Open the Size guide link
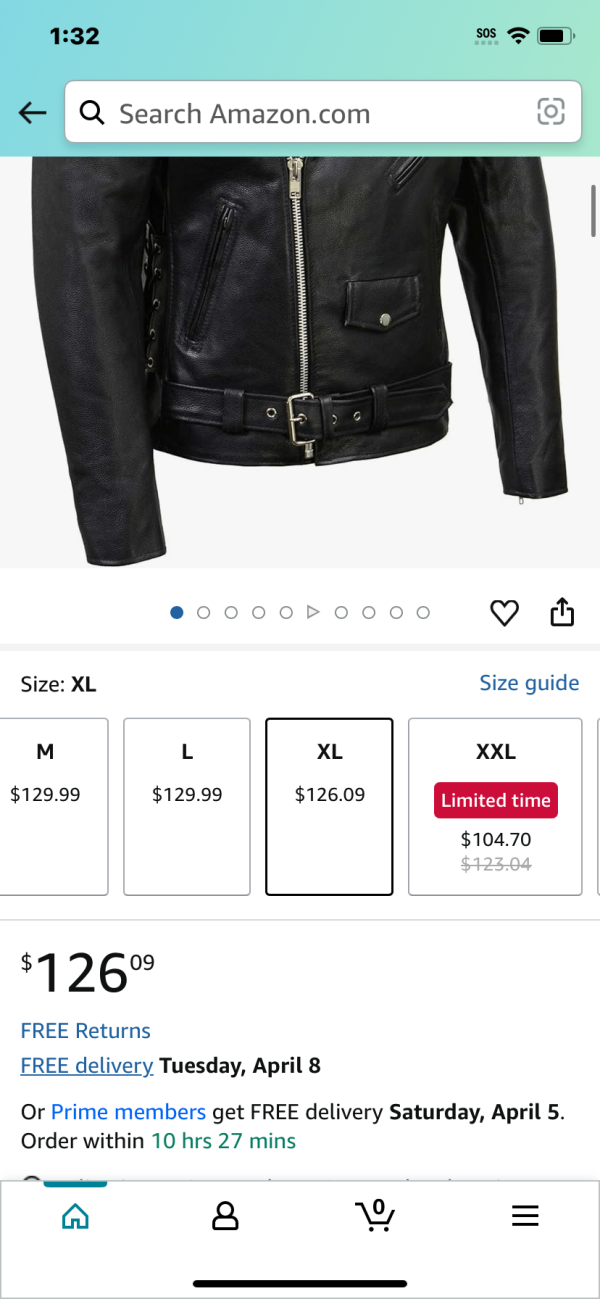 [x=529, y=683]
